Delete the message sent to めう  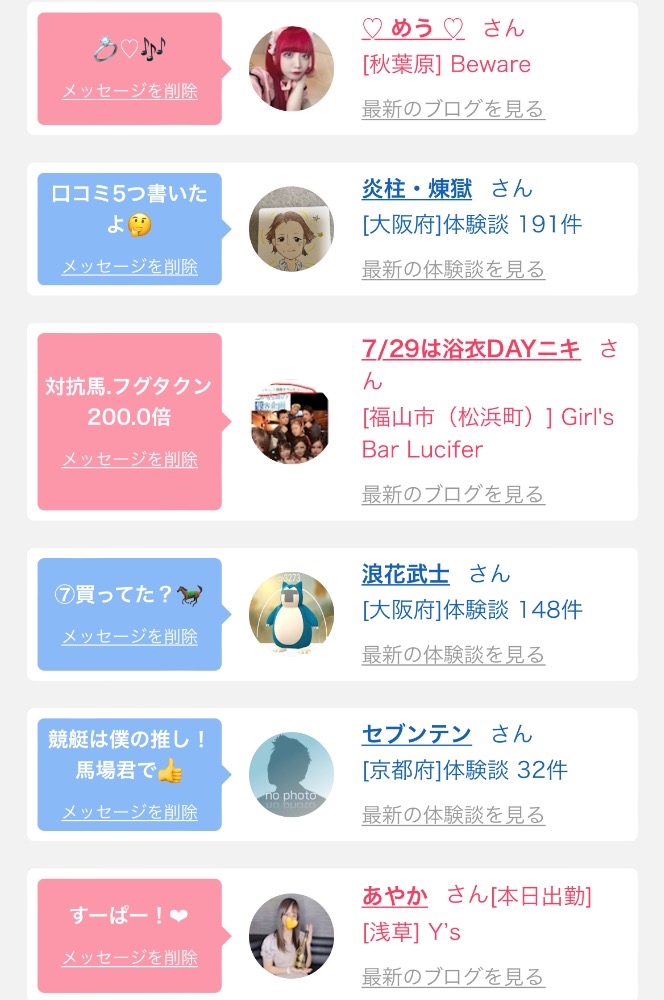coord(130,91)
